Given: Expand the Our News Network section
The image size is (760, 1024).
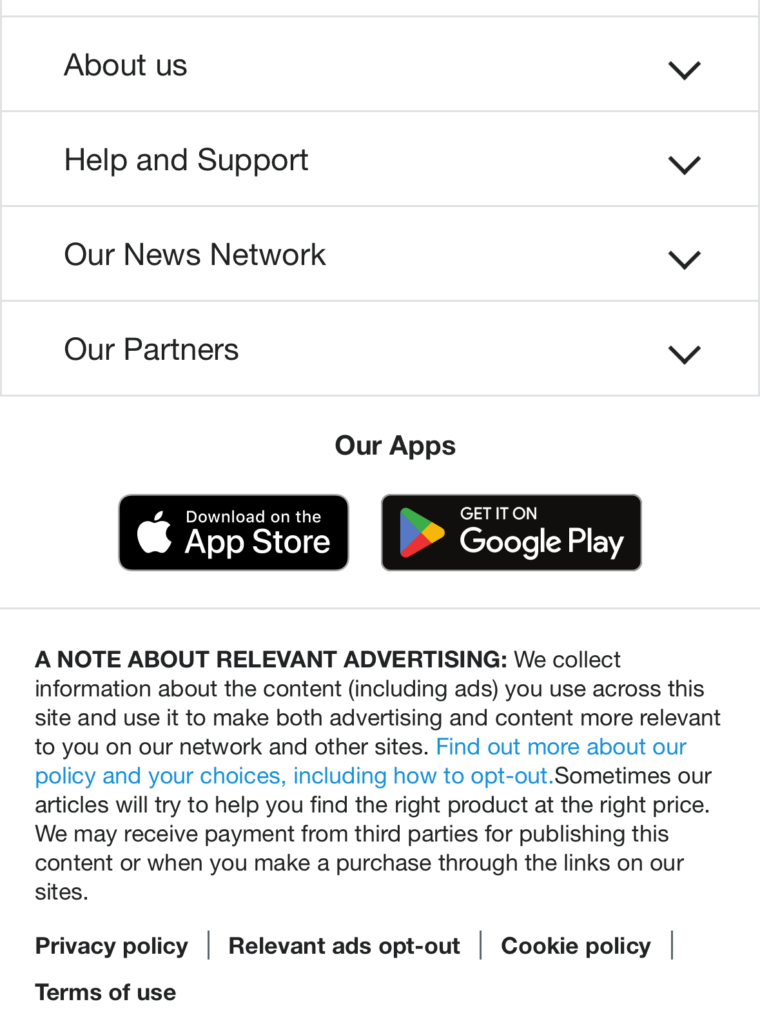Looking at the screenshot, I should [683, 259].
